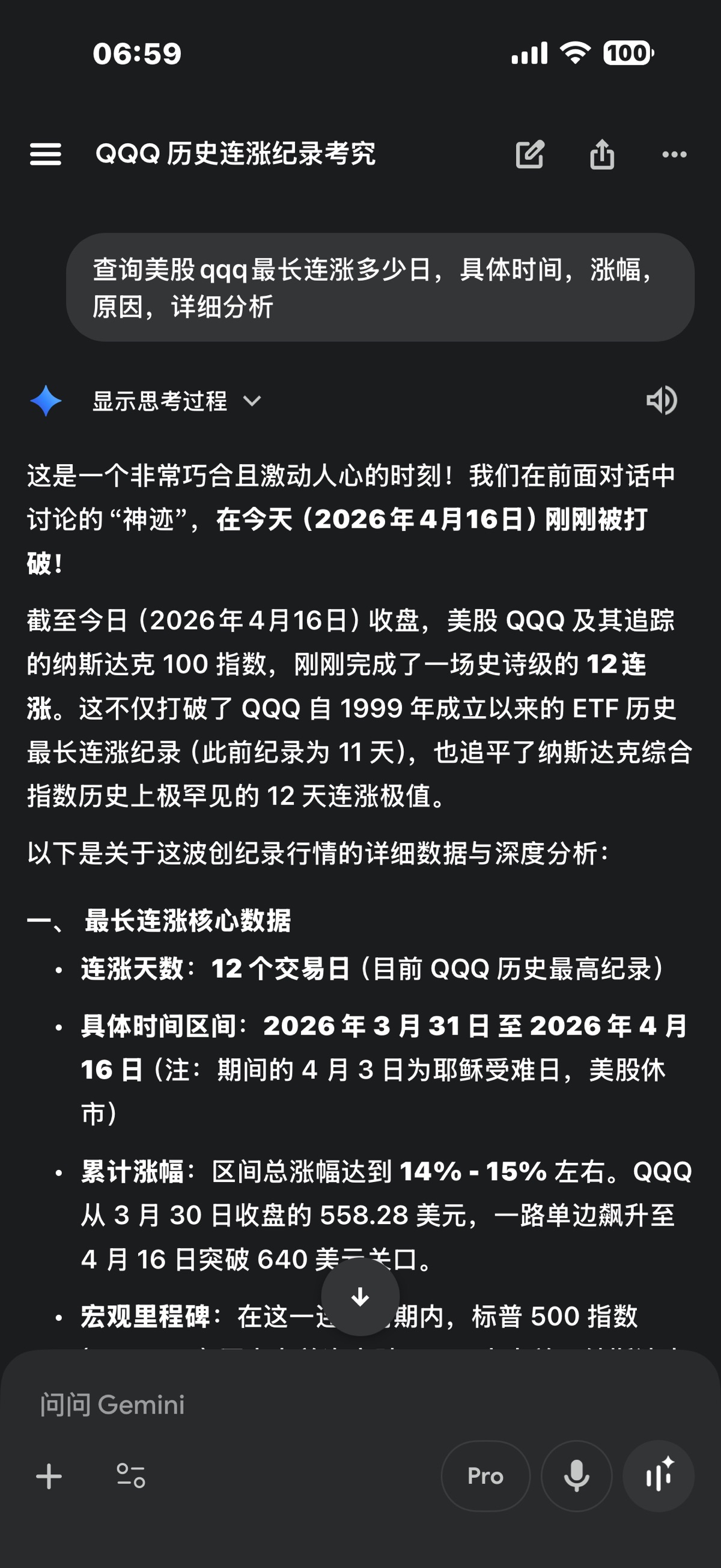Jump to bottom with the down arrow

click(360, 1296)
